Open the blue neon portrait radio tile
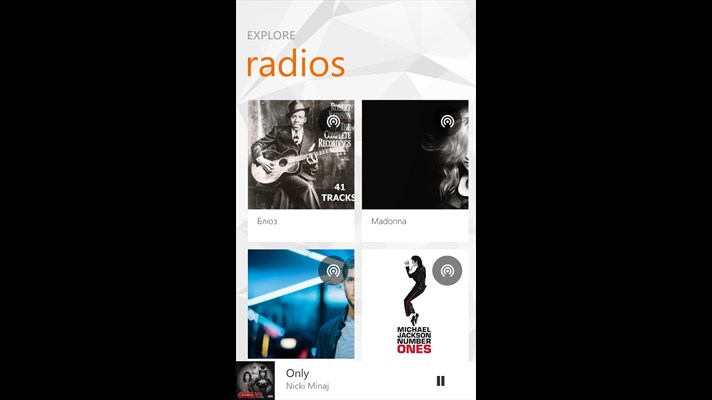 [x=301, y=304]
